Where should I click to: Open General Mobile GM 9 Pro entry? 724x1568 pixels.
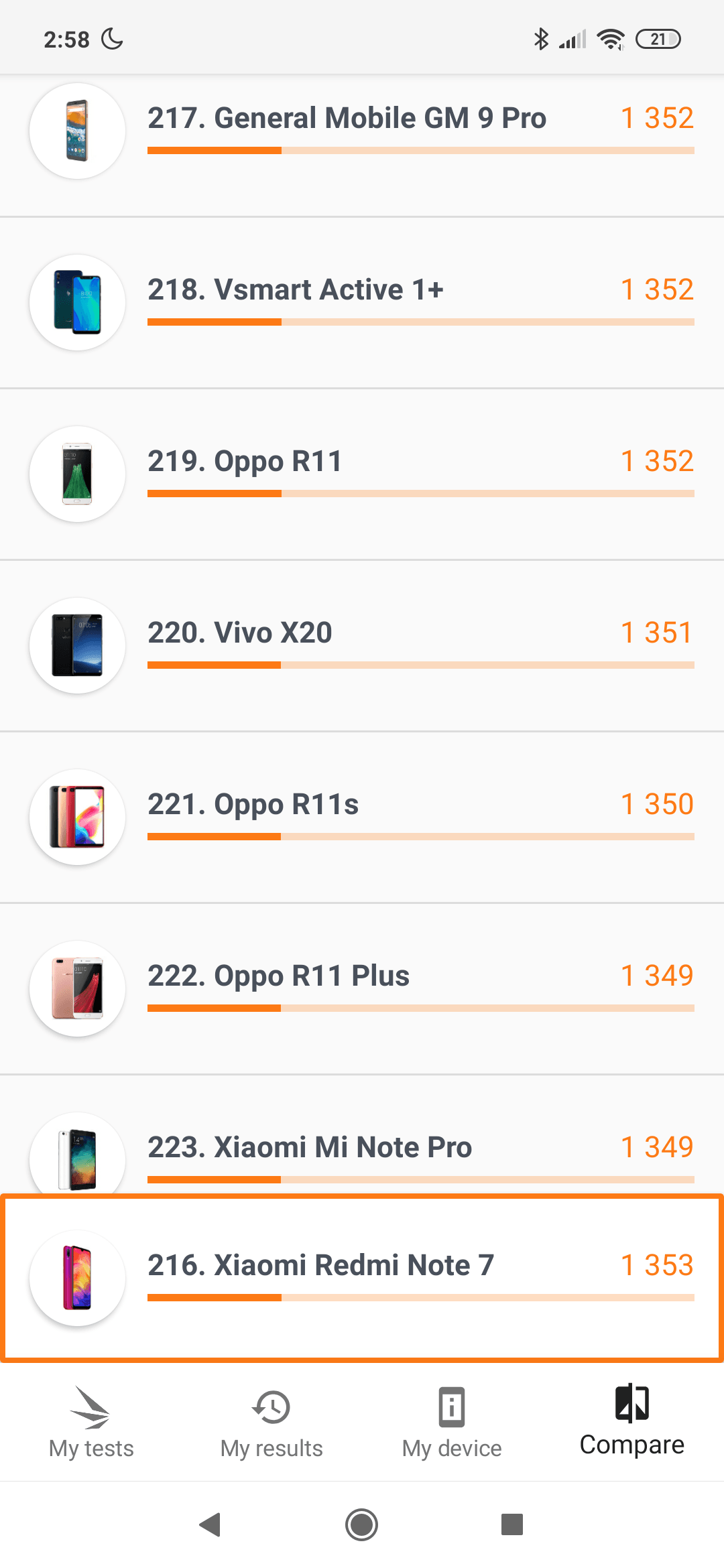362,145
